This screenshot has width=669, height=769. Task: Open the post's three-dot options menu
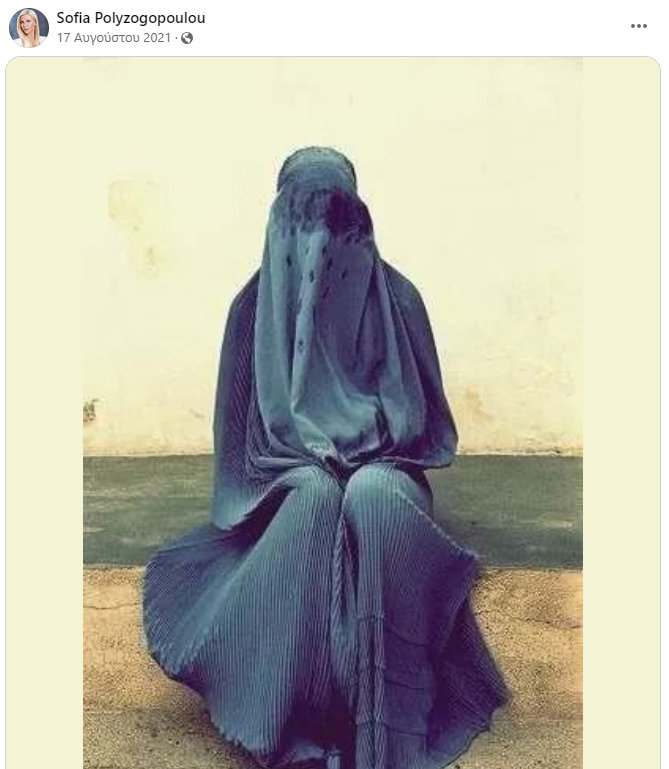(639, 26)
